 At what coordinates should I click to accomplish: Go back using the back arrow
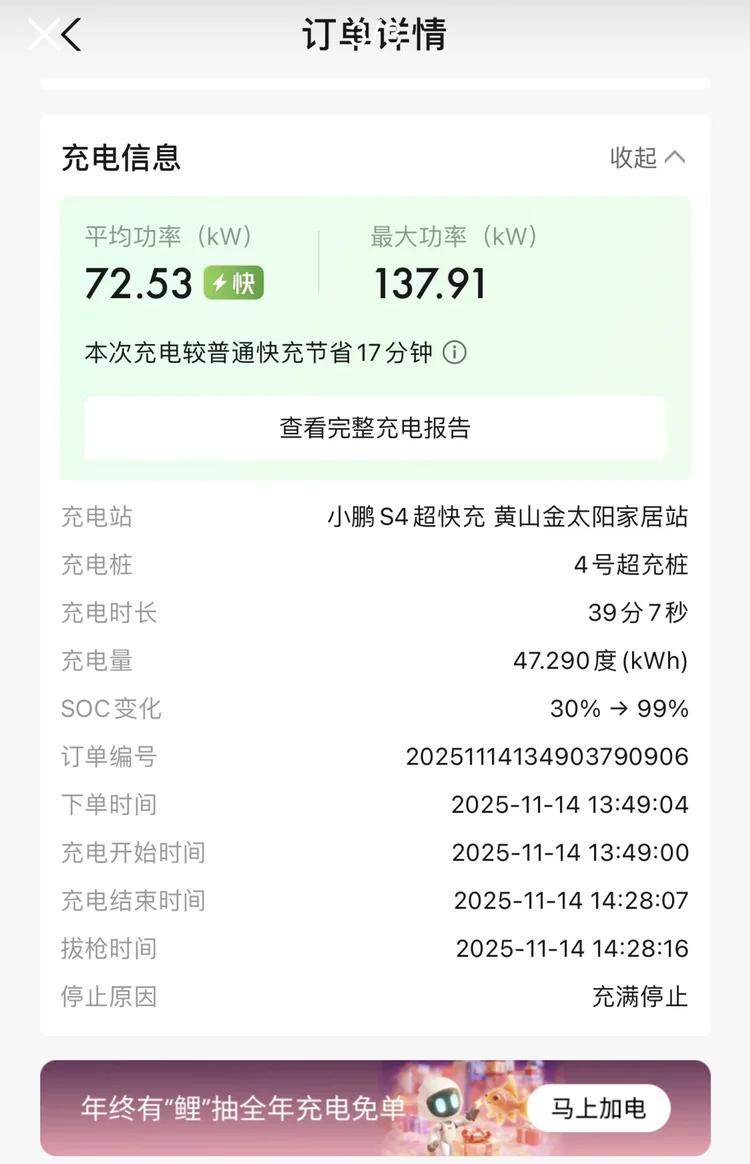(x=71, y=34)
